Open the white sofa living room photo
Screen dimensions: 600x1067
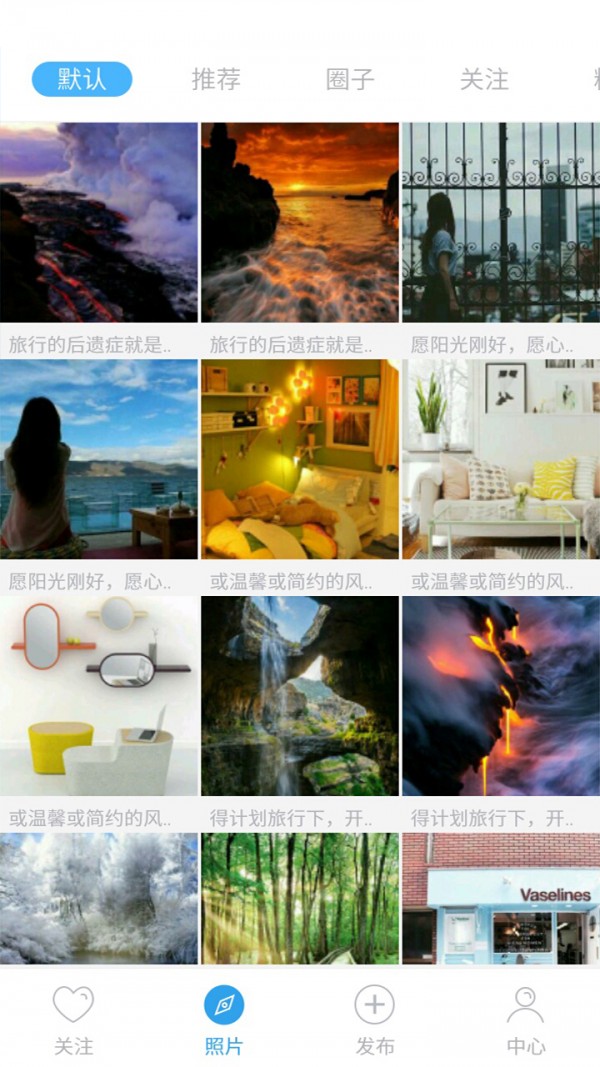coord(500,459)
